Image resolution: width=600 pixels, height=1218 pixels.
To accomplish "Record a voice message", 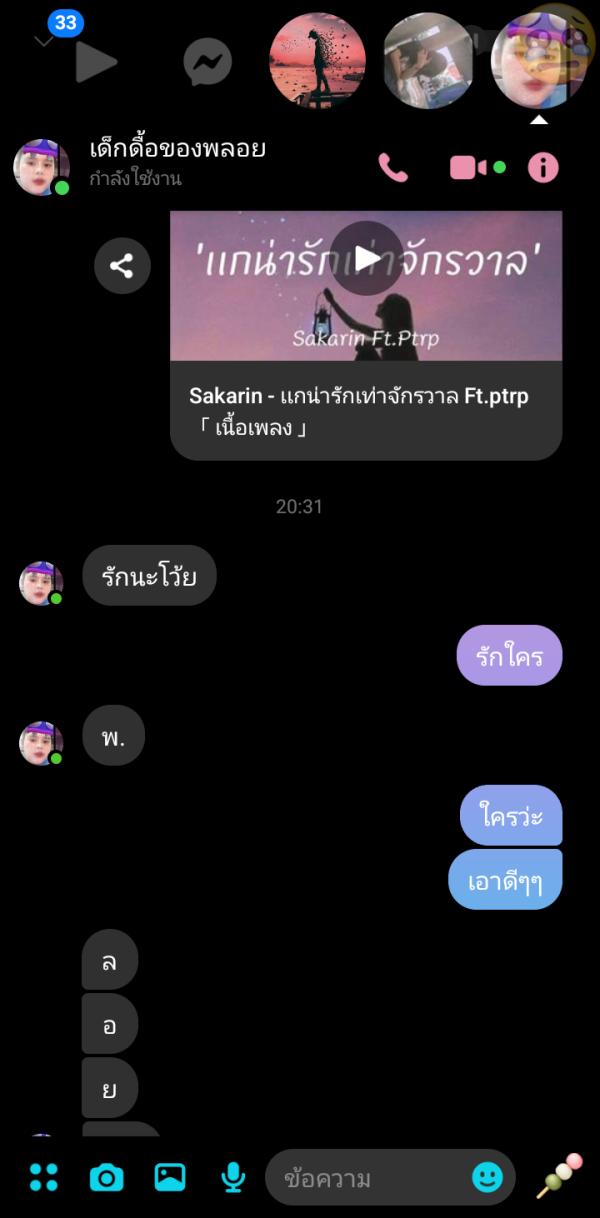I will (232, 1177).
